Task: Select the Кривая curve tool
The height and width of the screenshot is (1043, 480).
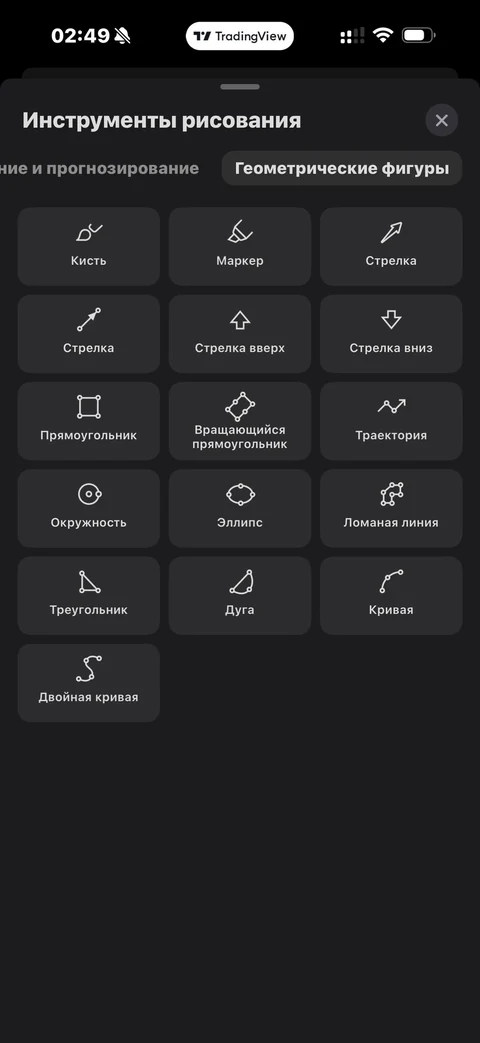Action: pos(391,595)
